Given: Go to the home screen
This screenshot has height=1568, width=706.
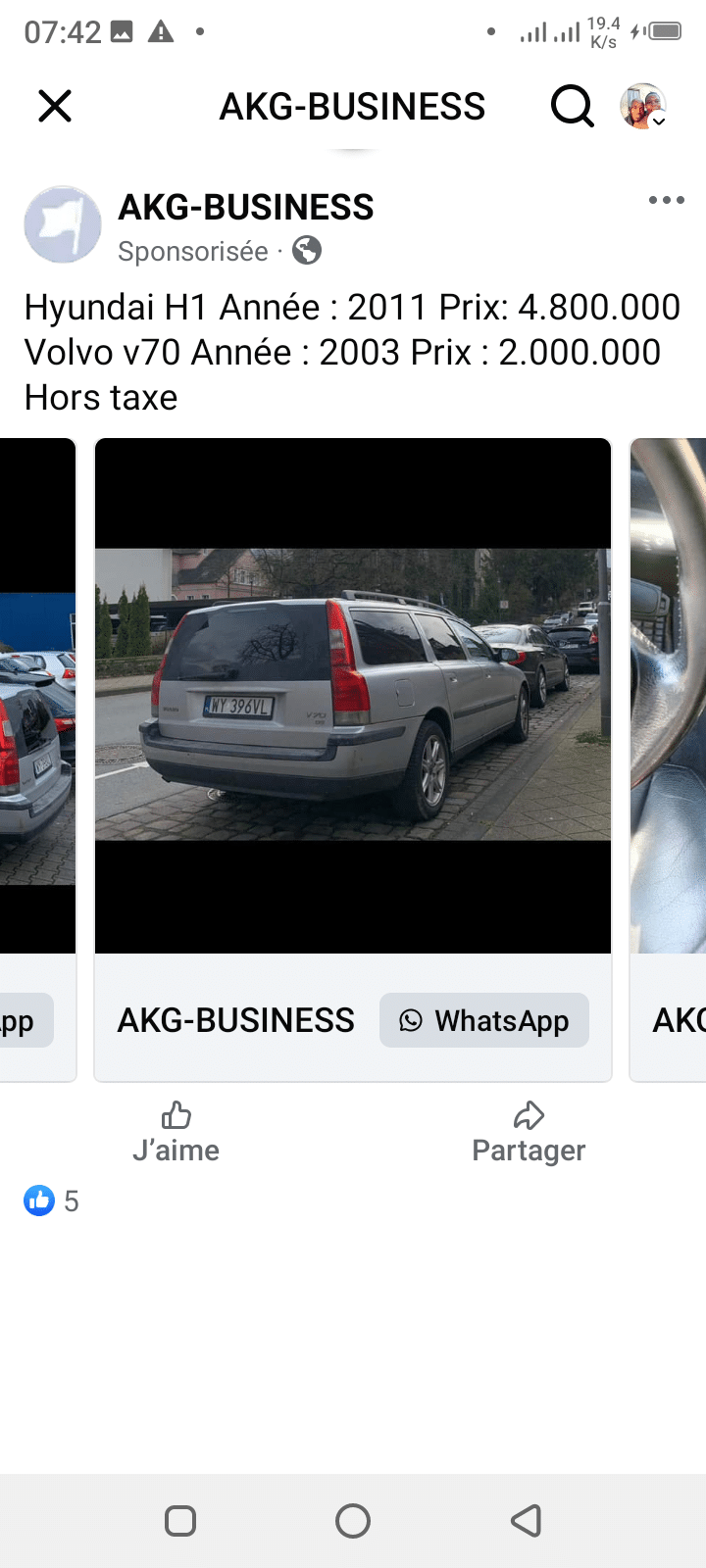Looking at the screenshot, I should pos(353,1521).
